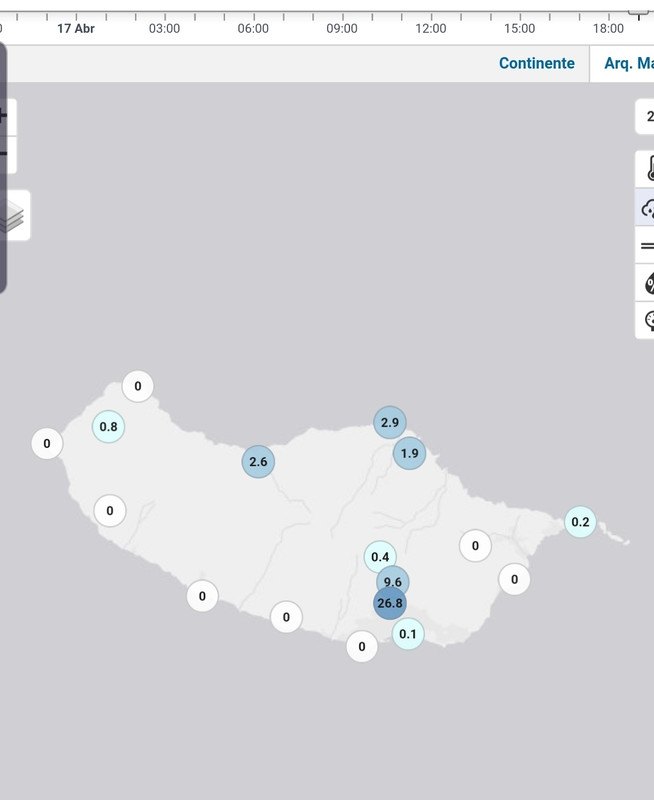Image resolution: width=654 pixels, height=800 pixels.
Task: Open the station marker showing 0.2
Action: coord(580,522)
